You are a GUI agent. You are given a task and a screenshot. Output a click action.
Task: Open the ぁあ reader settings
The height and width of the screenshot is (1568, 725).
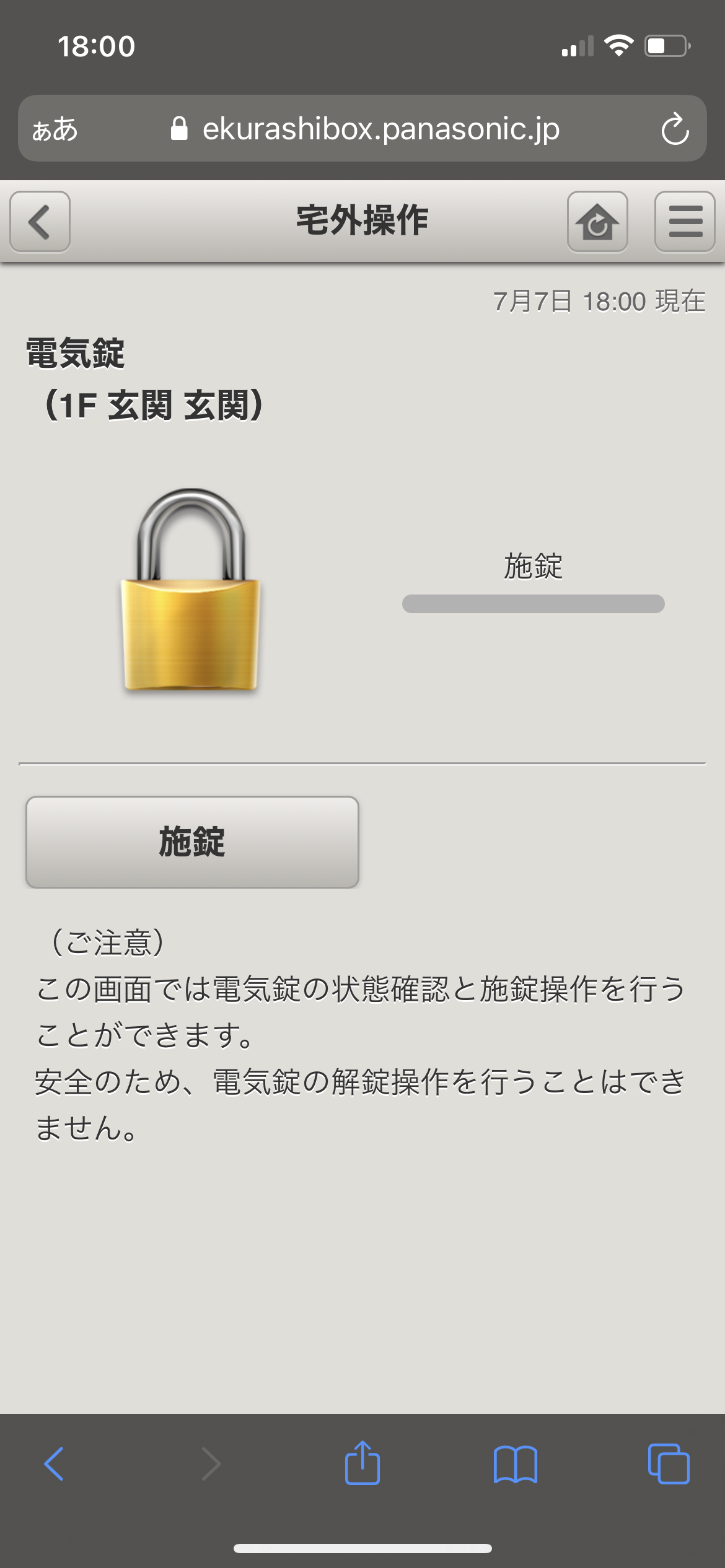(x=56, y=129)
